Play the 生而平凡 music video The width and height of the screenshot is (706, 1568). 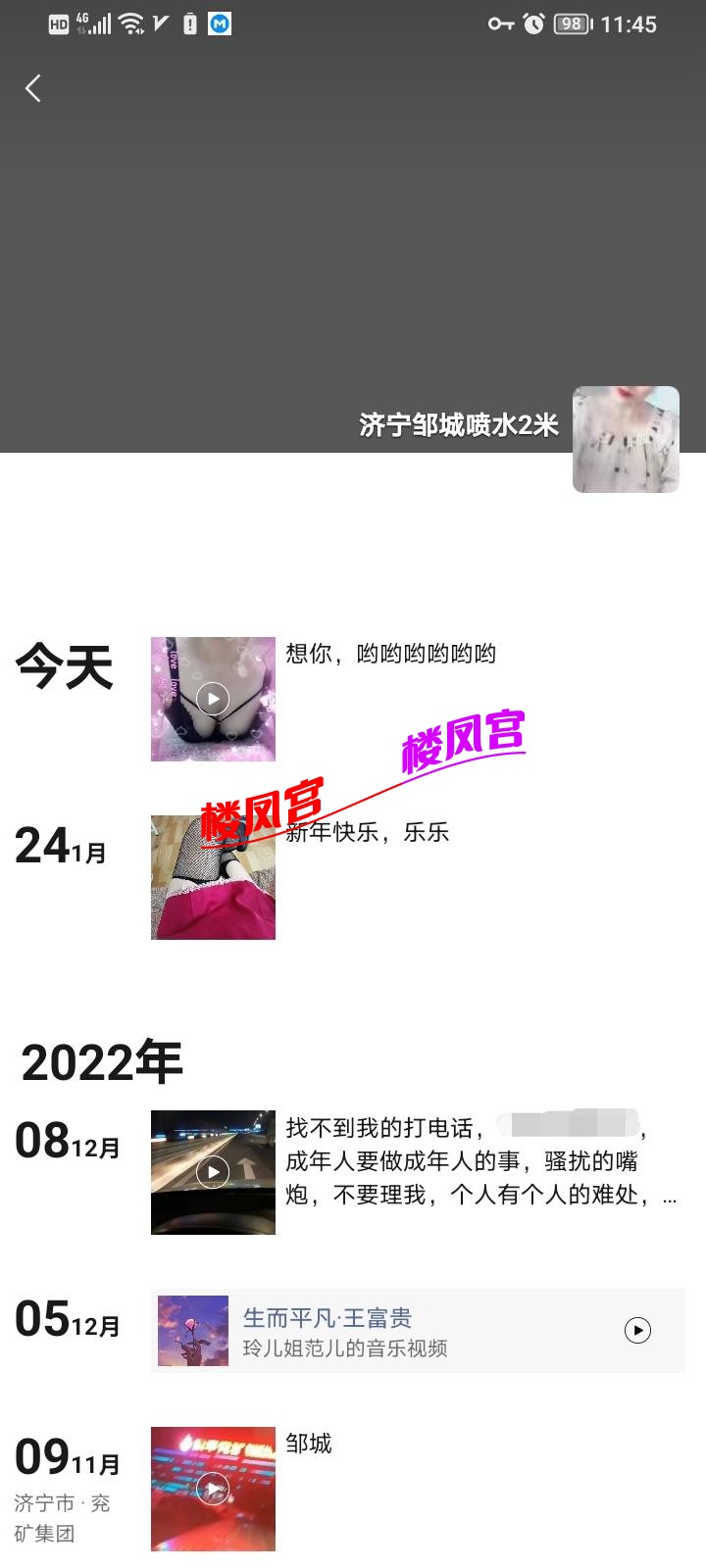tap(637, 1331)
